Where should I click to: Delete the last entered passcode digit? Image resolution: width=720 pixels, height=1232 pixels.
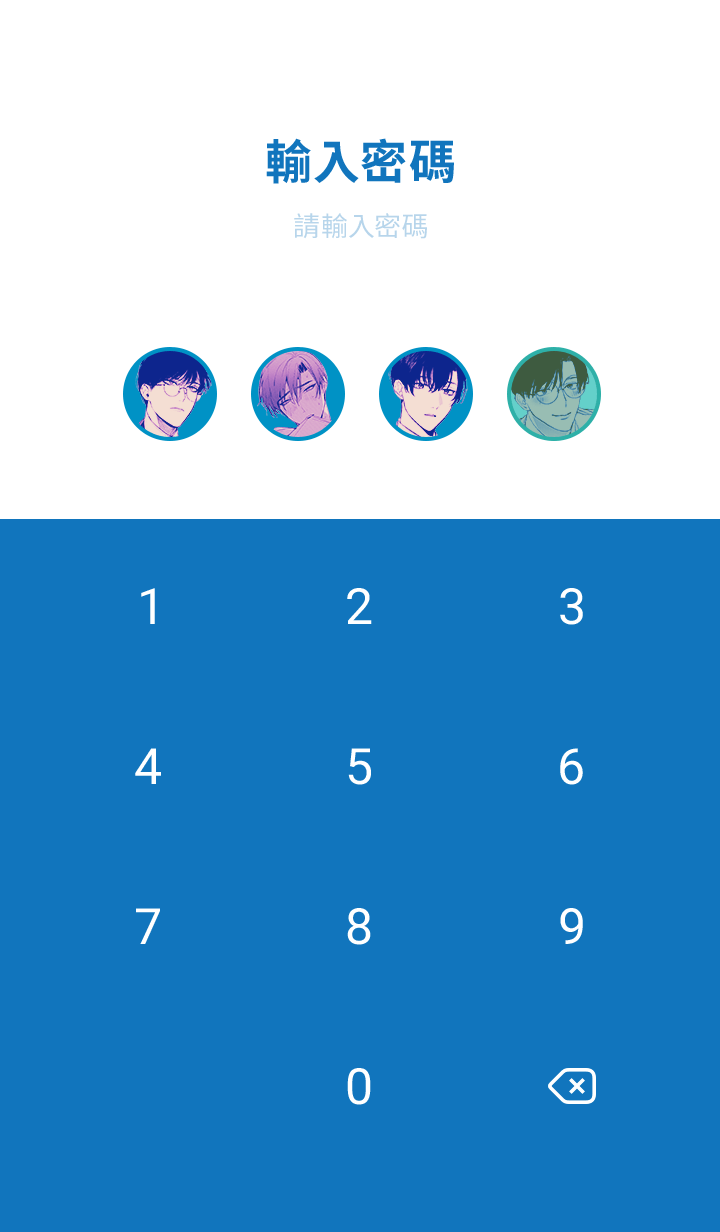click(x=572, y=1086)
